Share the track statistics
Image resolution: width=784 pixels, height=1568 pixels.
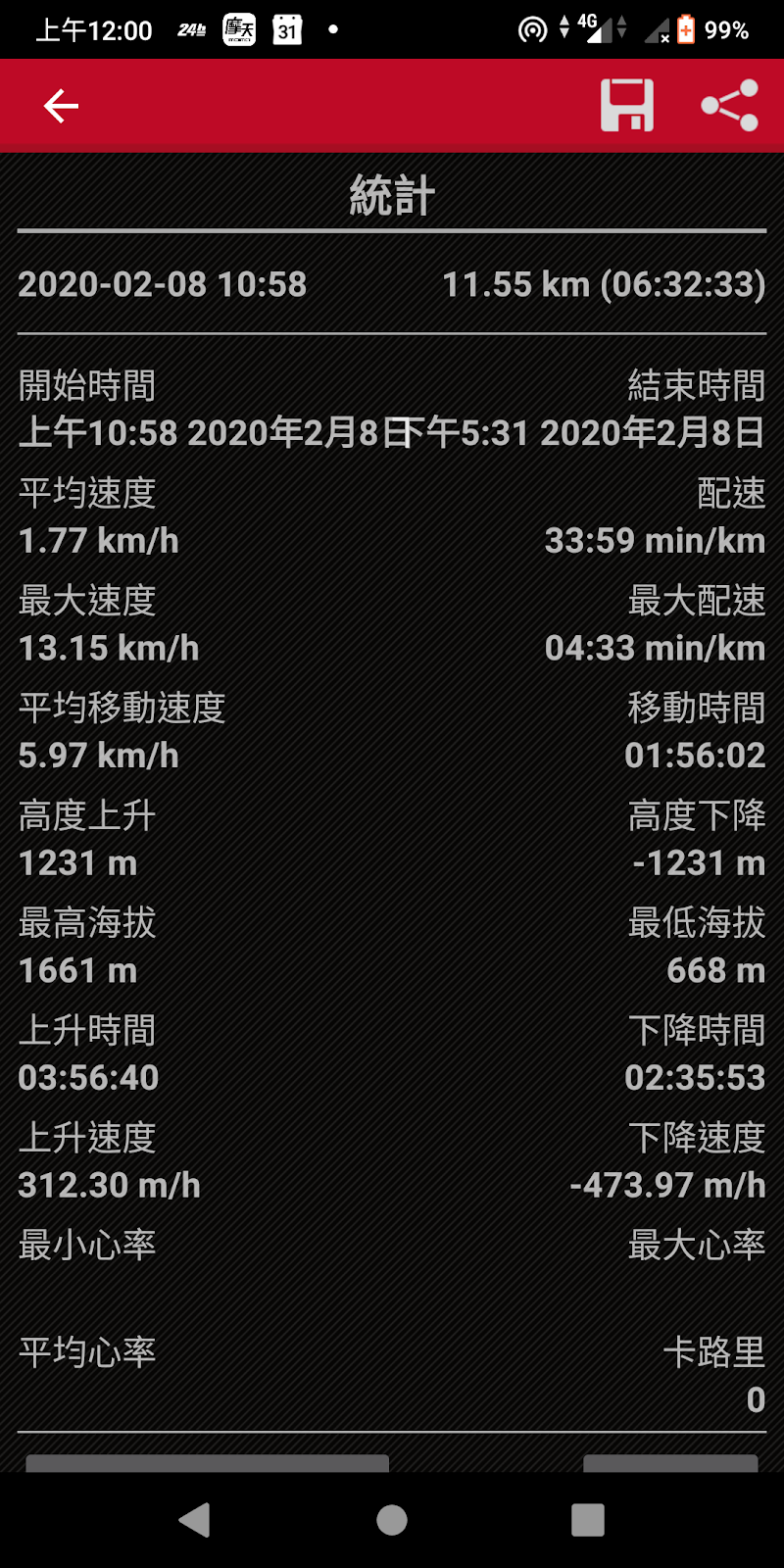point(730,106)
